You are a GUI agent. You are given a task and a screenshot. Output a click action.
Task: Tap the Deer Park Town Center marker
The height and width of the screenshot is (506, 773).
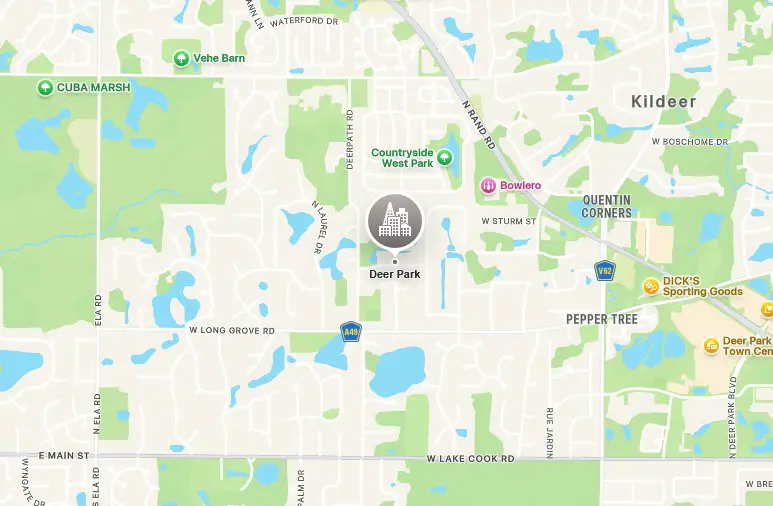tap(711, 346)
